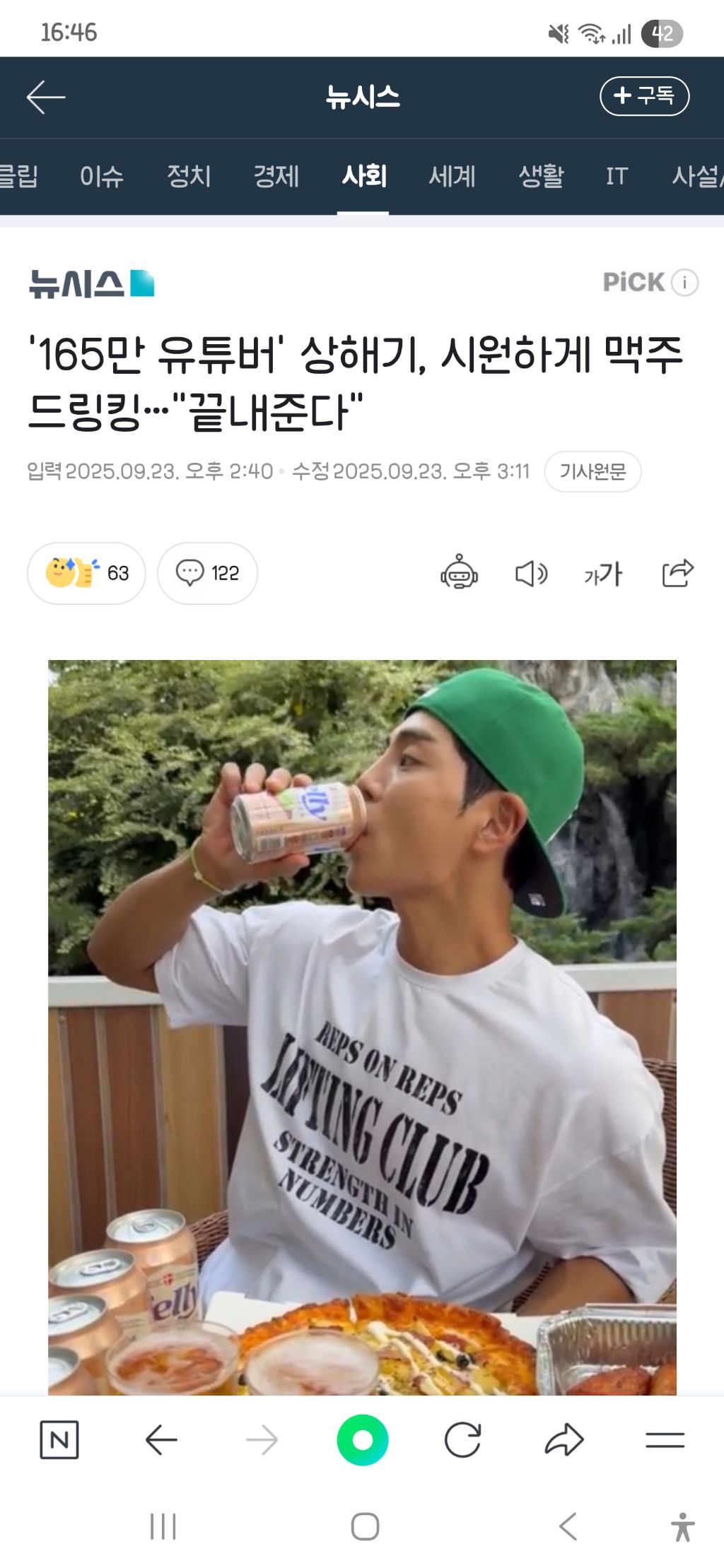
Task: Adjust font size using the 가가 icon
Action: 603,574
